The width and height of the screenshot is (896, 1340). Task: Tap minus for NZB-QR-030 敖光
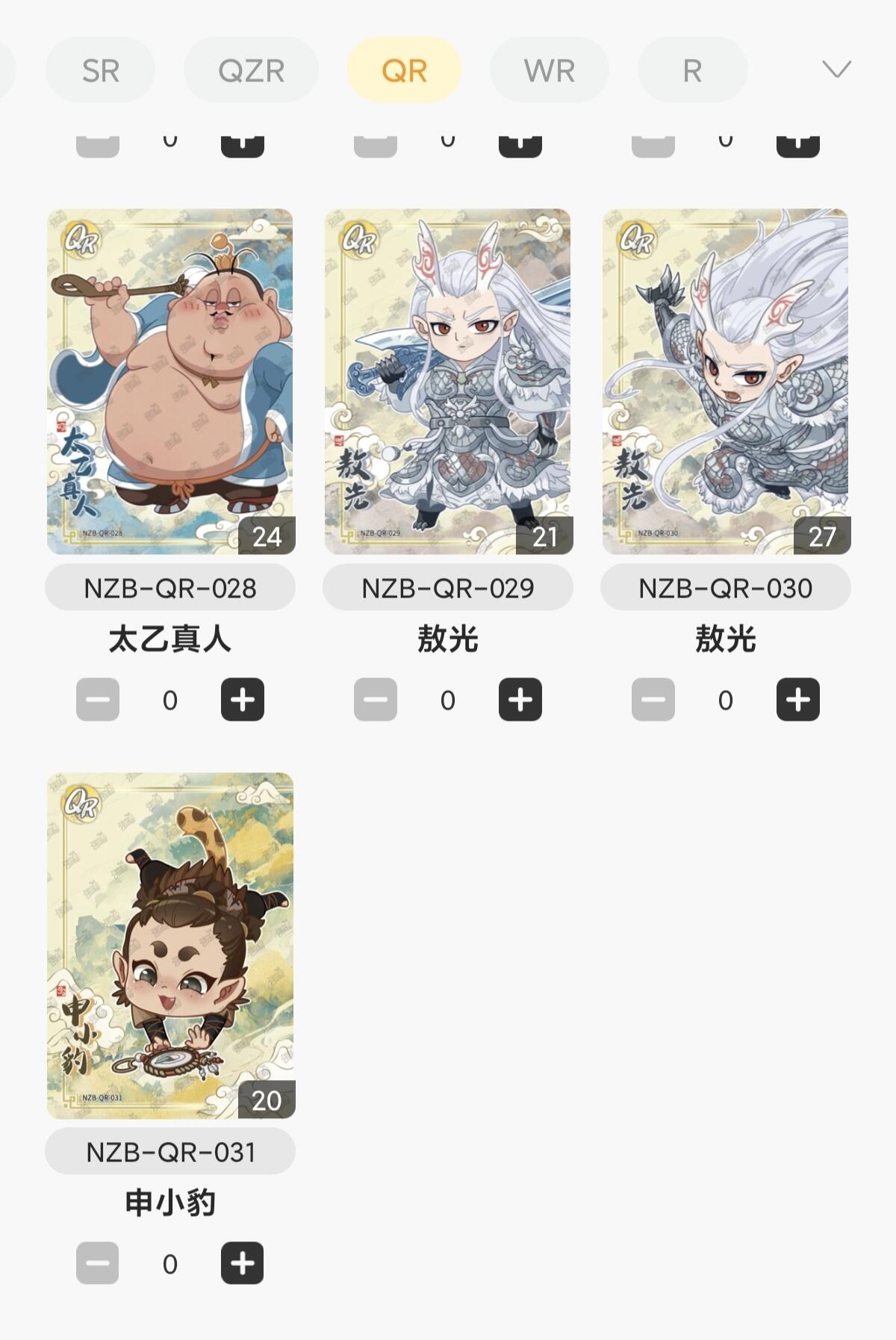click(x=653, y=700)
